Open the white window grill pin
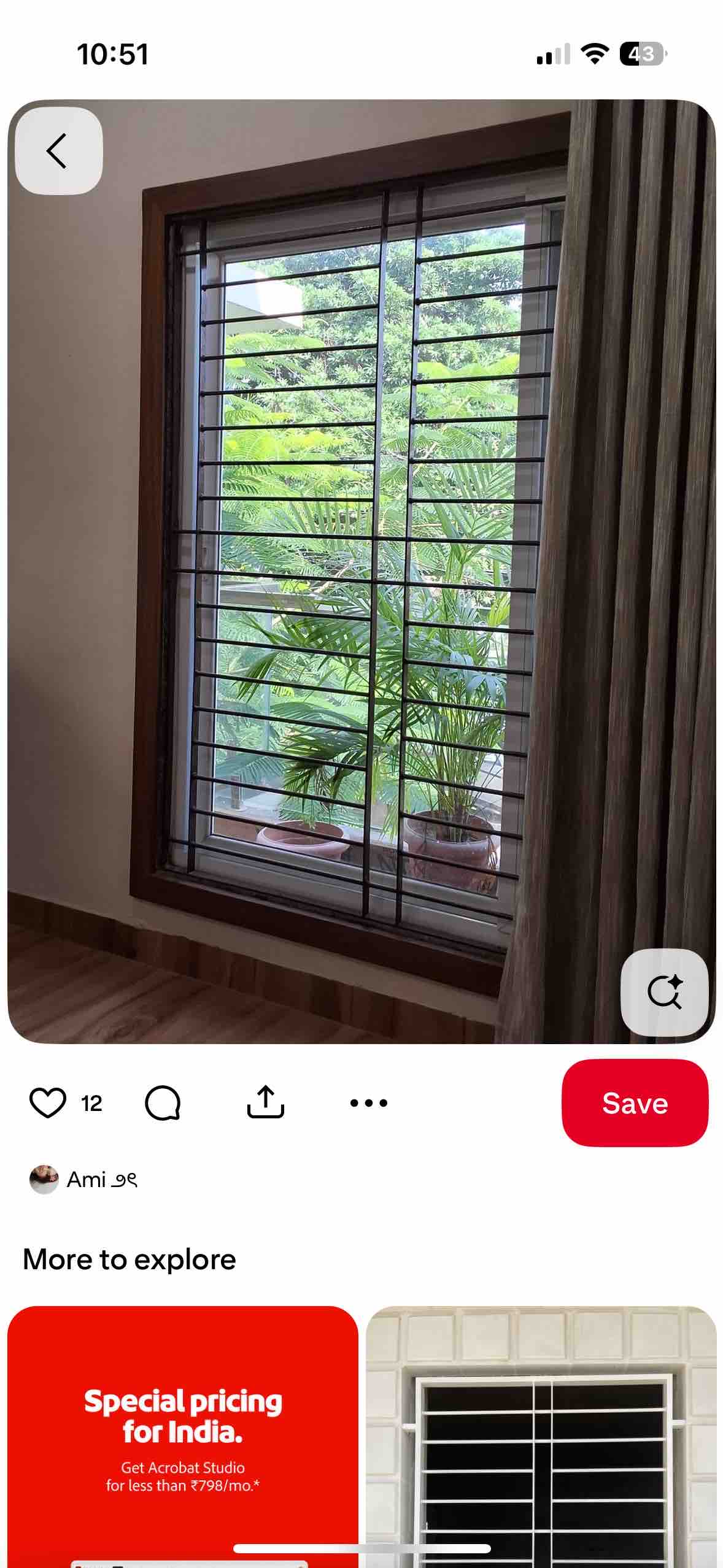723x1568 pixels. tap(541, 1436)
